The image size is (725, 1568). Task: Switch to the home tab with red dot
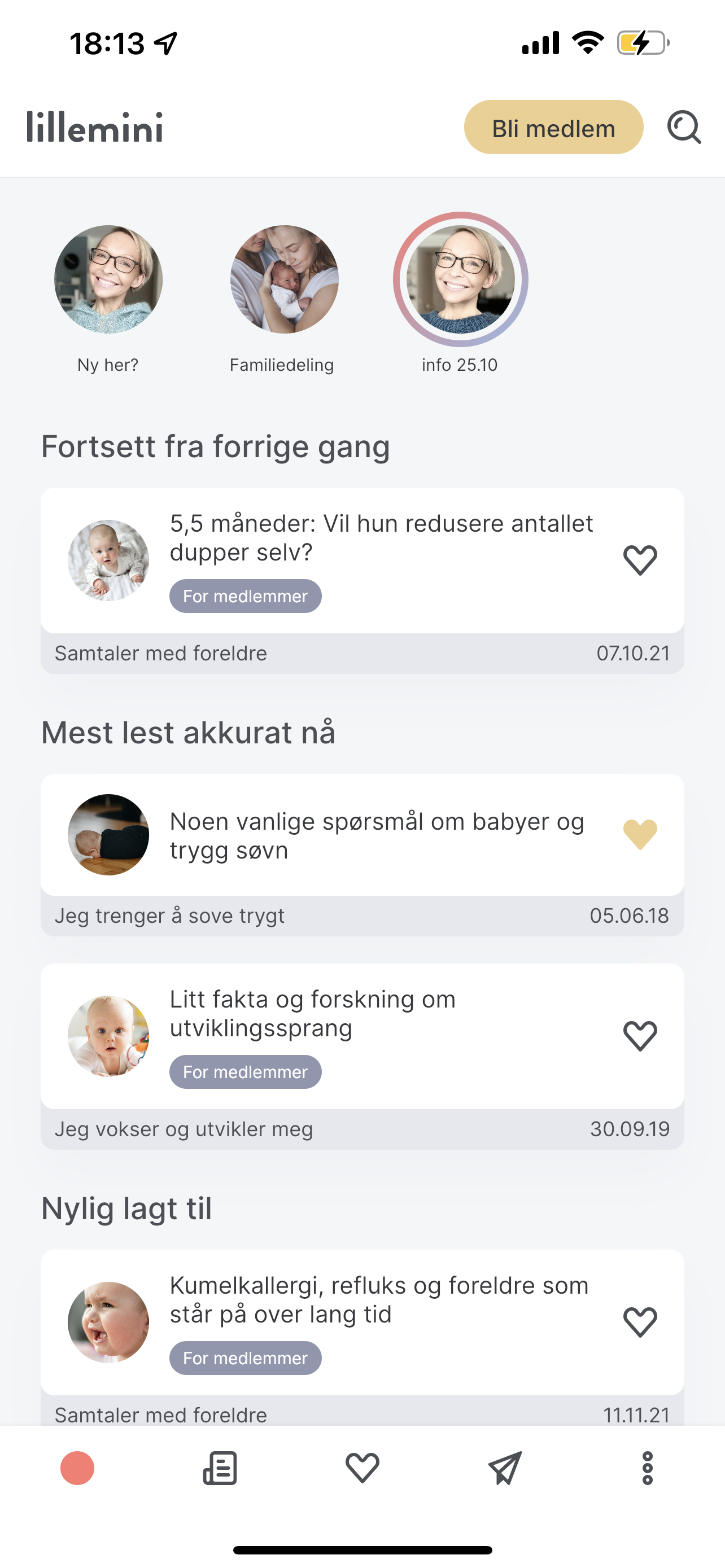[x=77, y=1468]
